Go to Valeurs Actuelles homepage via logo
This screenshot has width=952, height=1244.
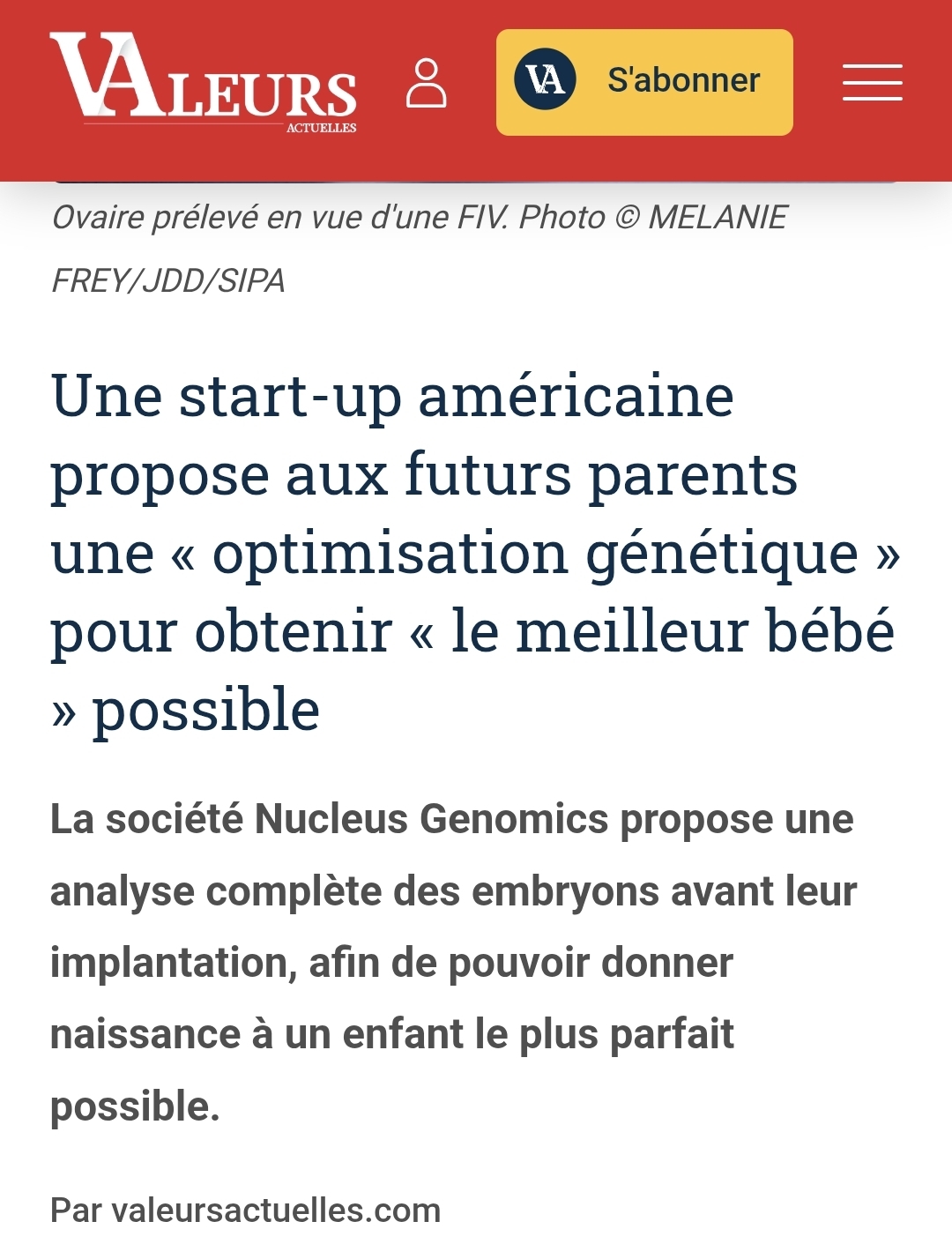(x=204, y=82)
